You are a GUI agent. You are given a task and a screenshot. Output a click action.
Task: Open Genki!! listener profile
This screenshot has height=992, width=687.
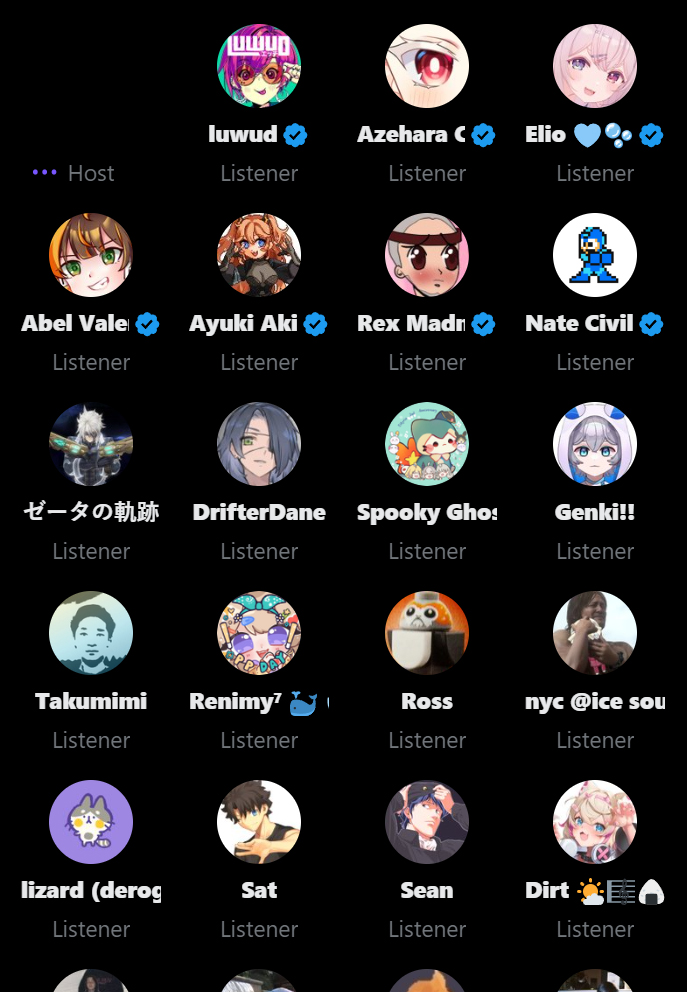595,444
